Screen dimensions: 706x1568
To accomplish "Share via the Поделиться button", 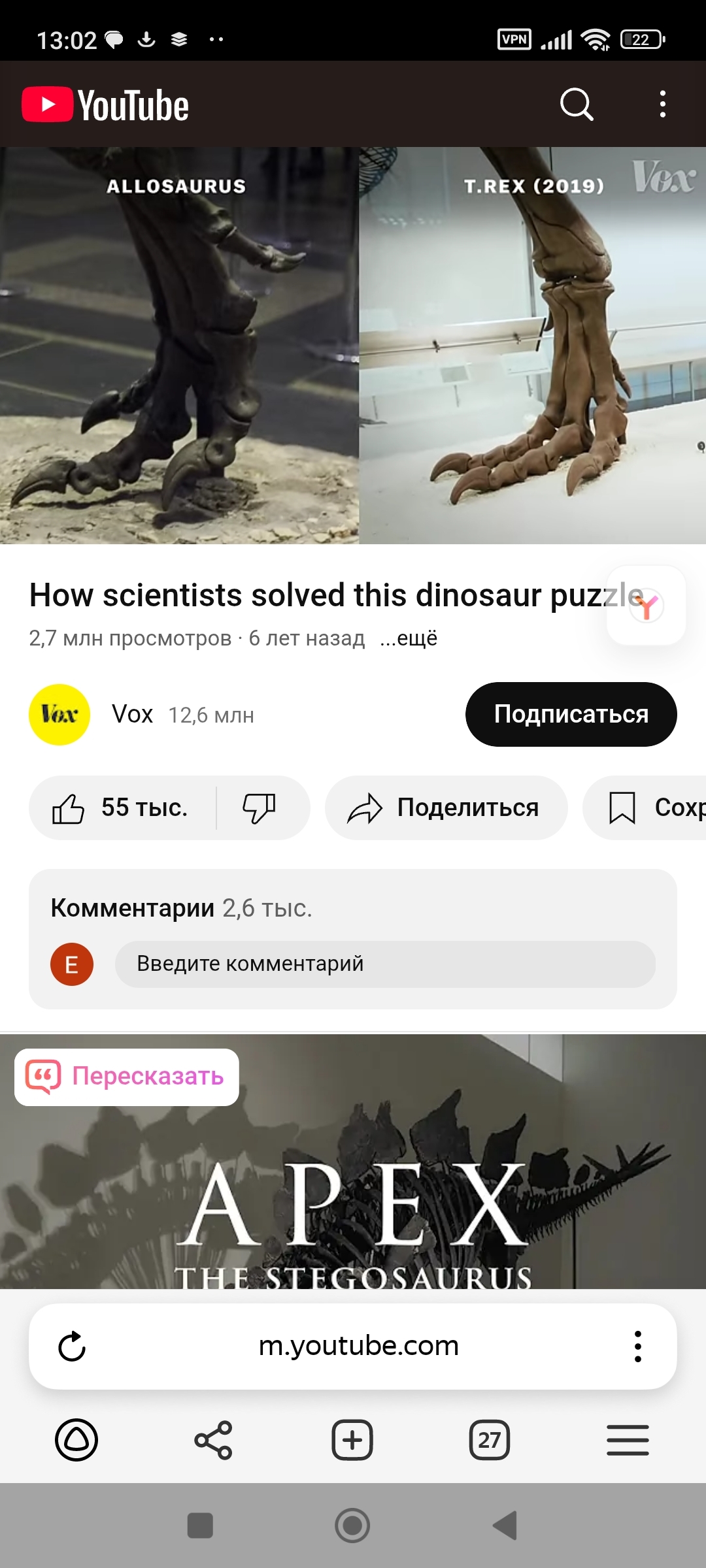I will click(x=446, y=808).
